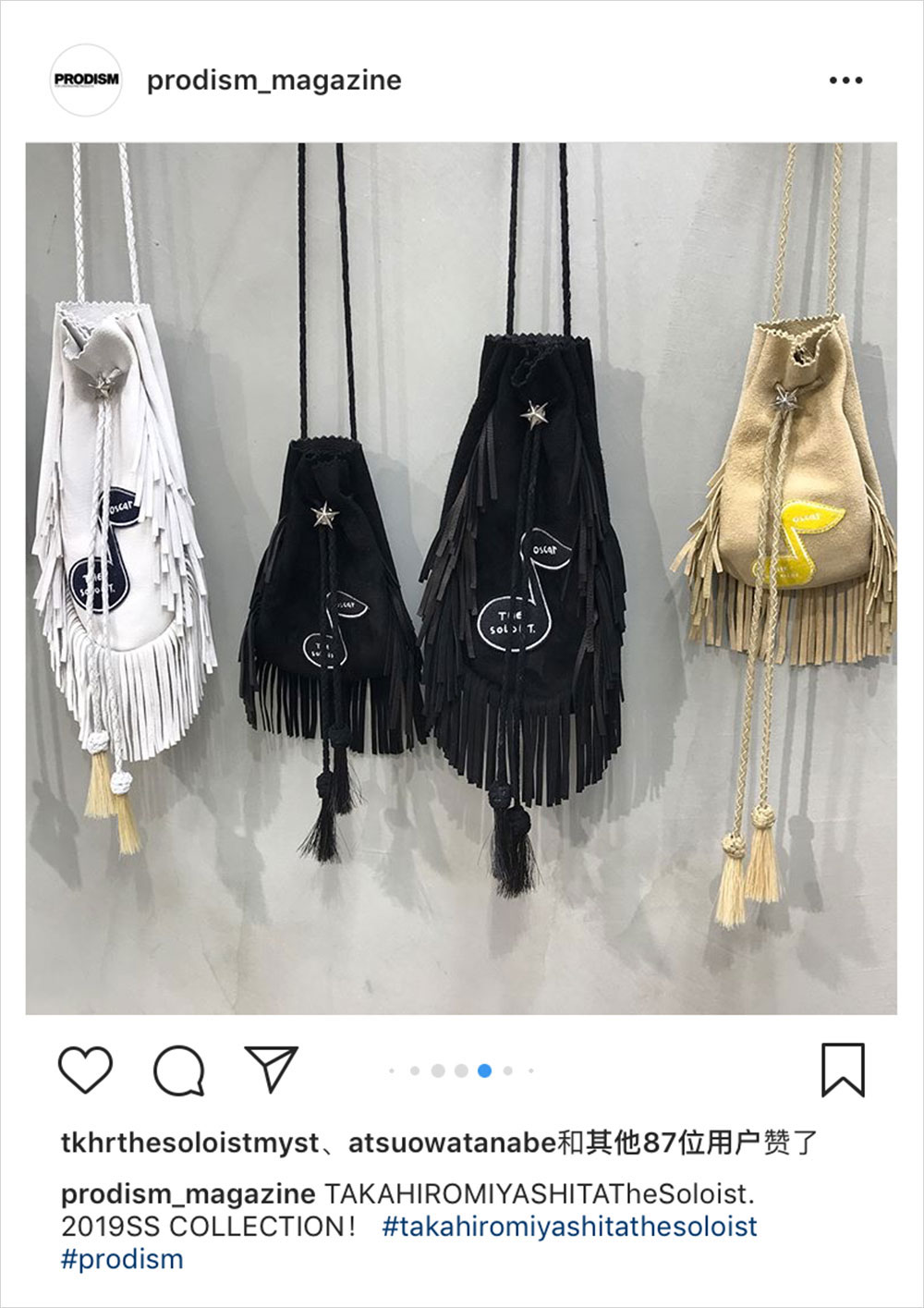Open prodism_magazine username in post header
The height and width of the screenshot is (1308, 924).
click(x=274, y=80)
